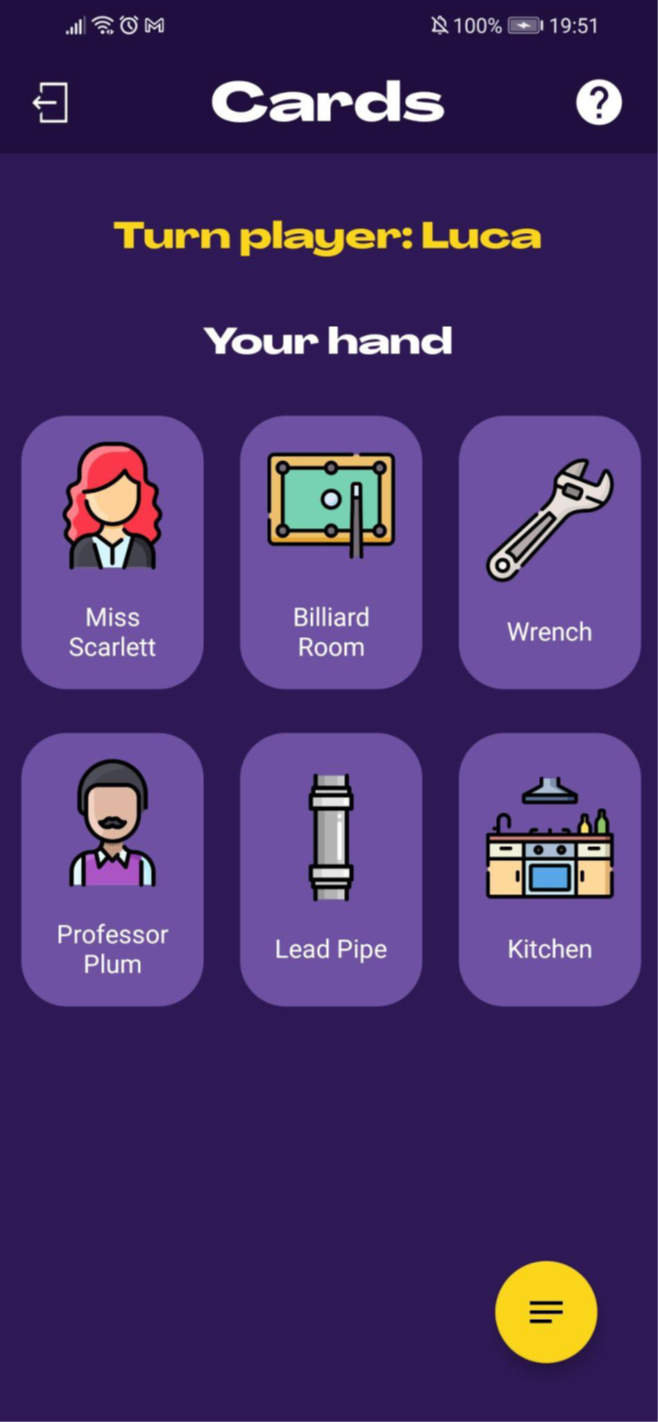658x1422 pixels.
Task: Tap the exit icon in the header
Action: coord(50,102)
